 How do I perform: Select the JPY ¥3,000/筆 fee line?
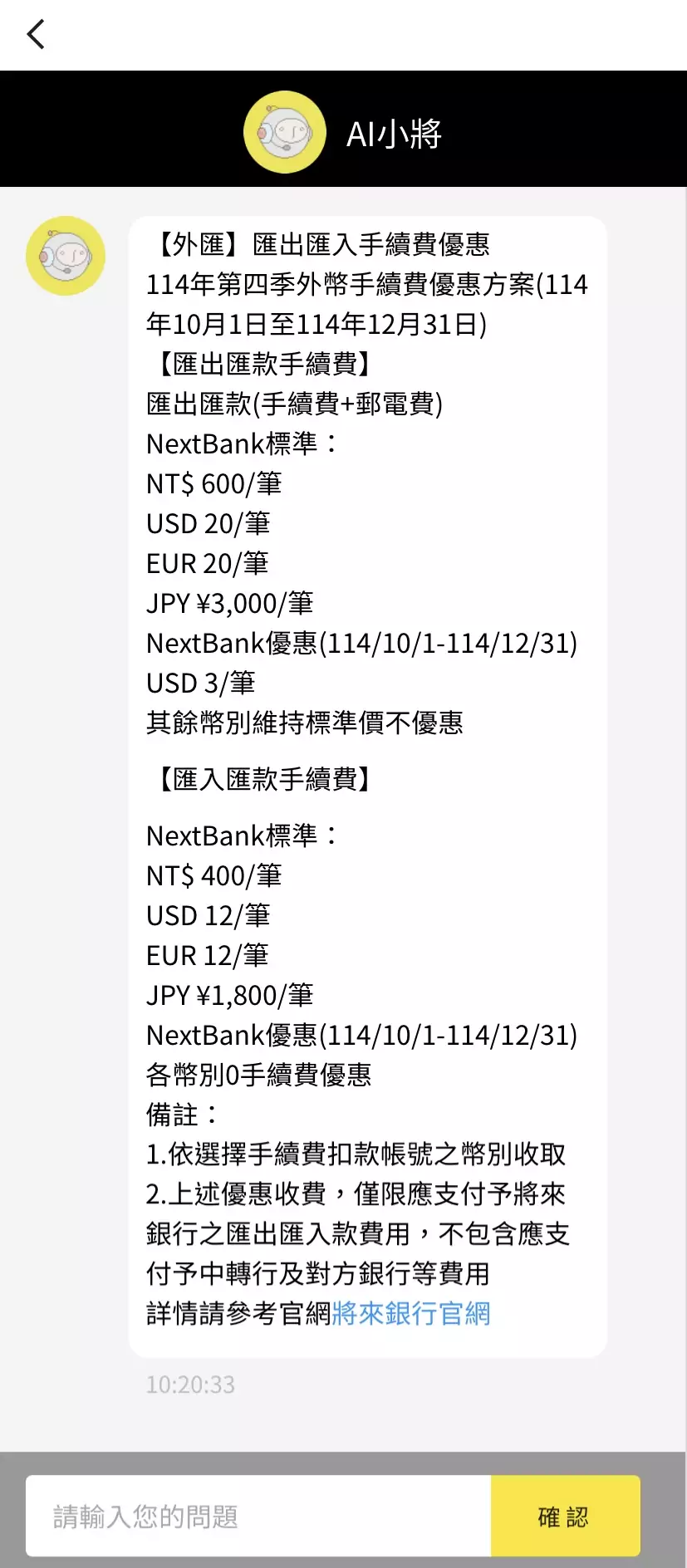pos(230,603)
